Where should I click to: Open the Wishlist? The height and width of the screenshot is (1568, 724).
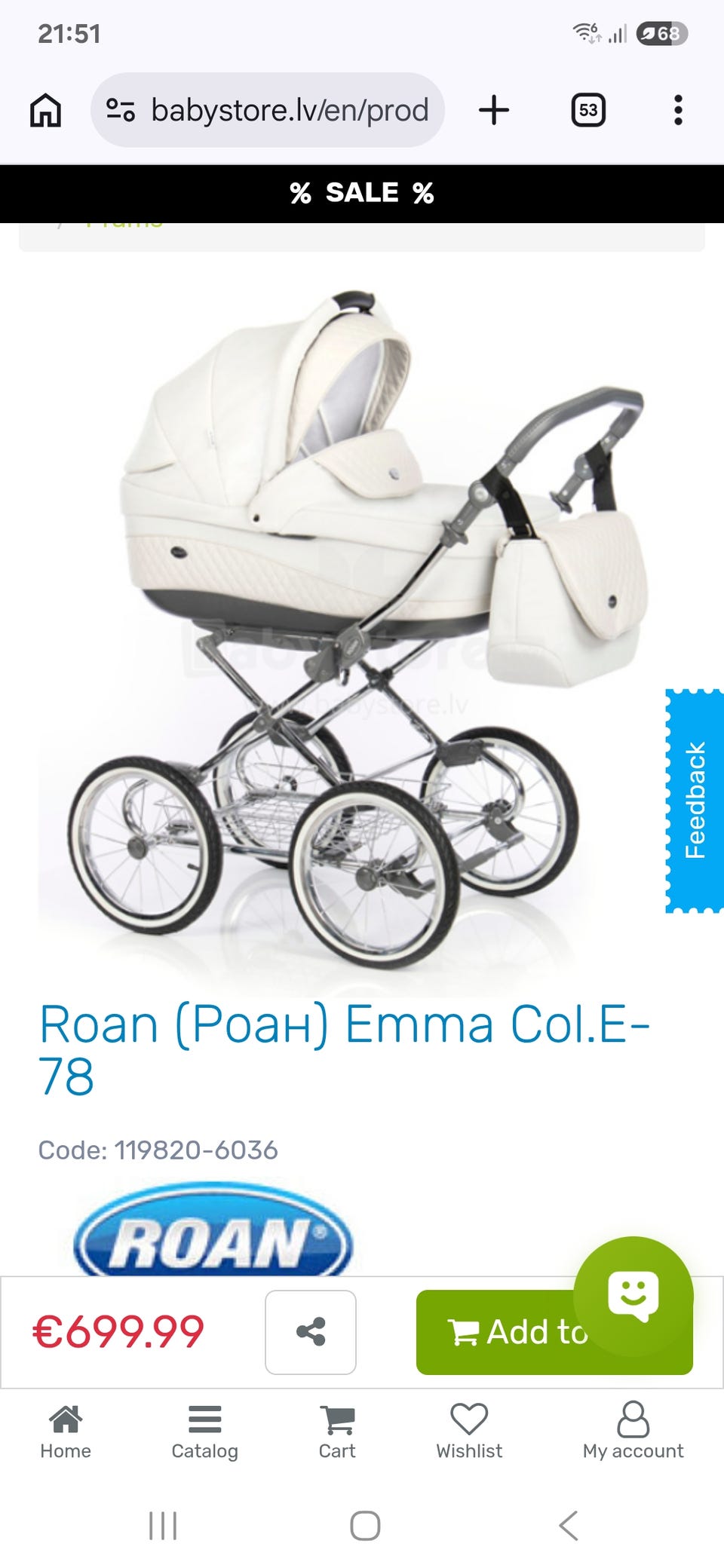pyautogui.click(x=469, y=1432)
